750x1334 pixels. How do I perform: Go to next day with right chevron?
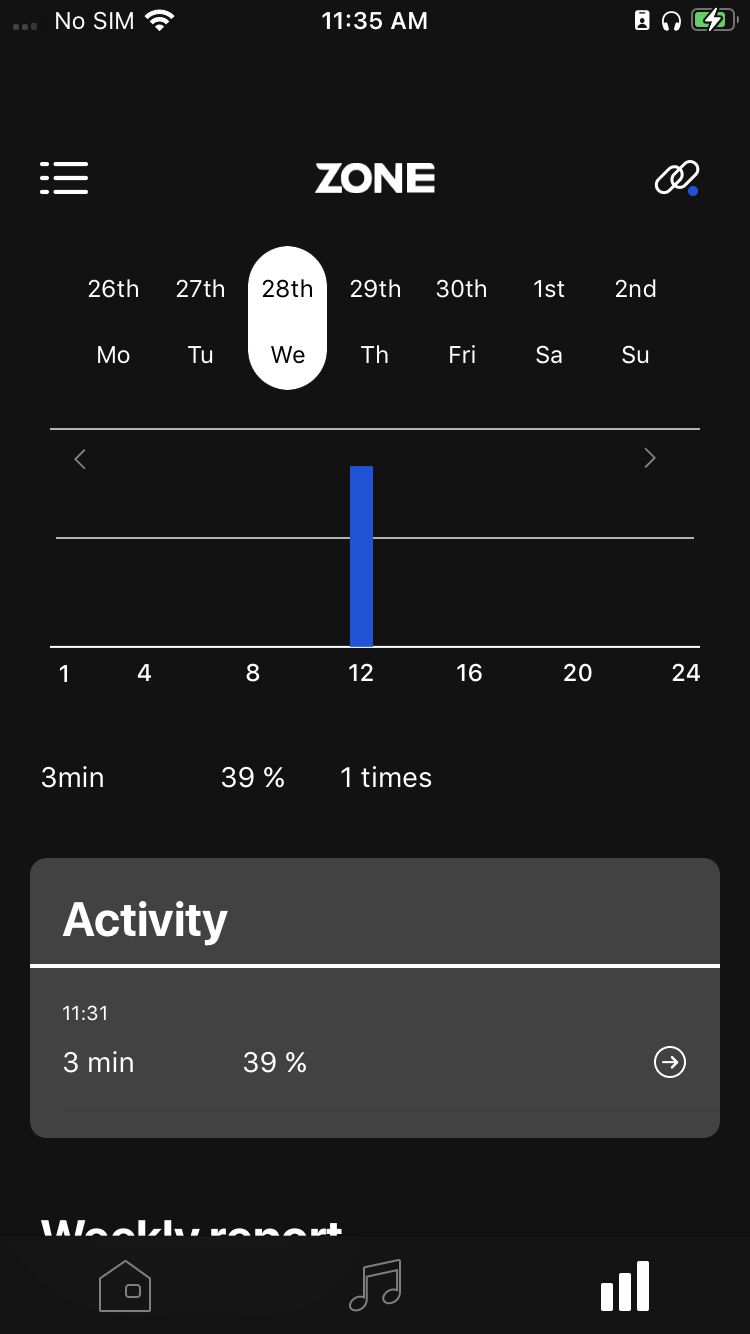(x=649, y=457)
